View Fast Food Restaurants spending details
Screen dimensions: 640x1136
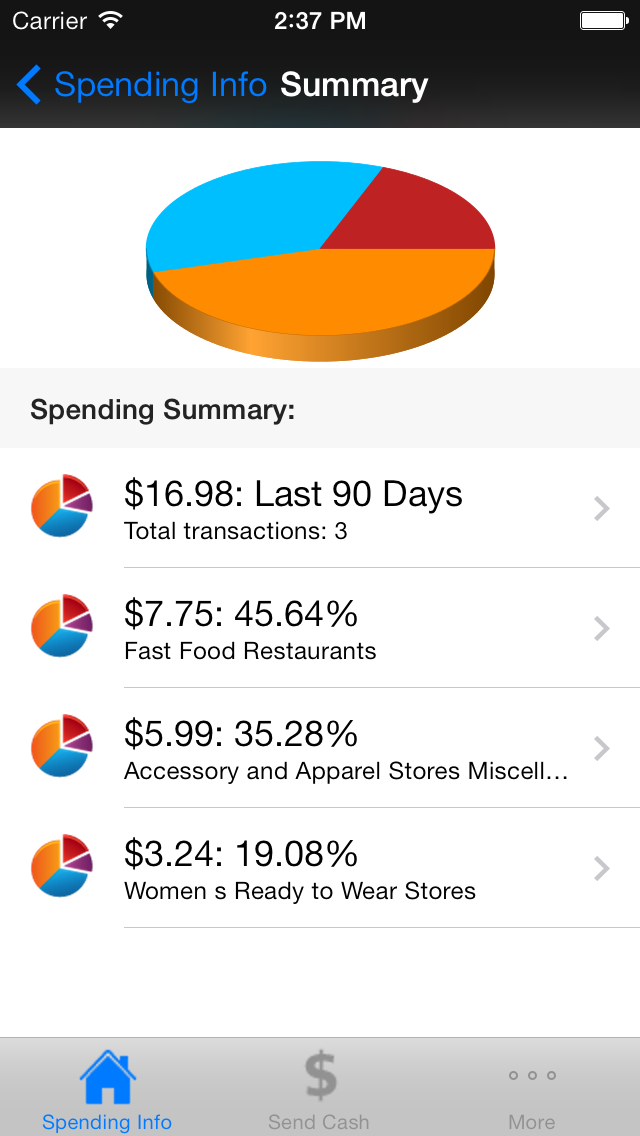320,629
